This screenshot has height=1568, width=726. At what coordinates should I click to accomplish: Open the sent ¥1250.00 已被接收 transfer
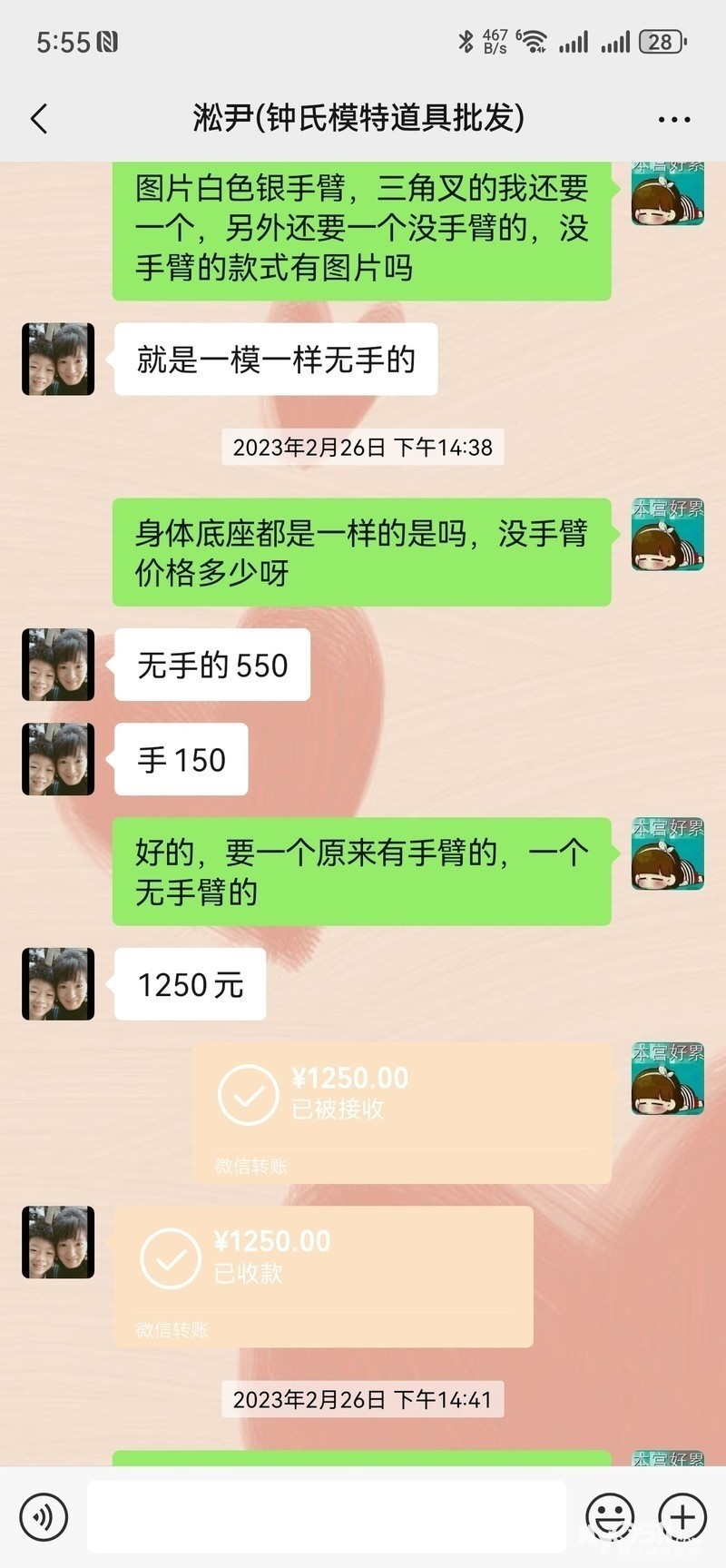[401, 1112]
